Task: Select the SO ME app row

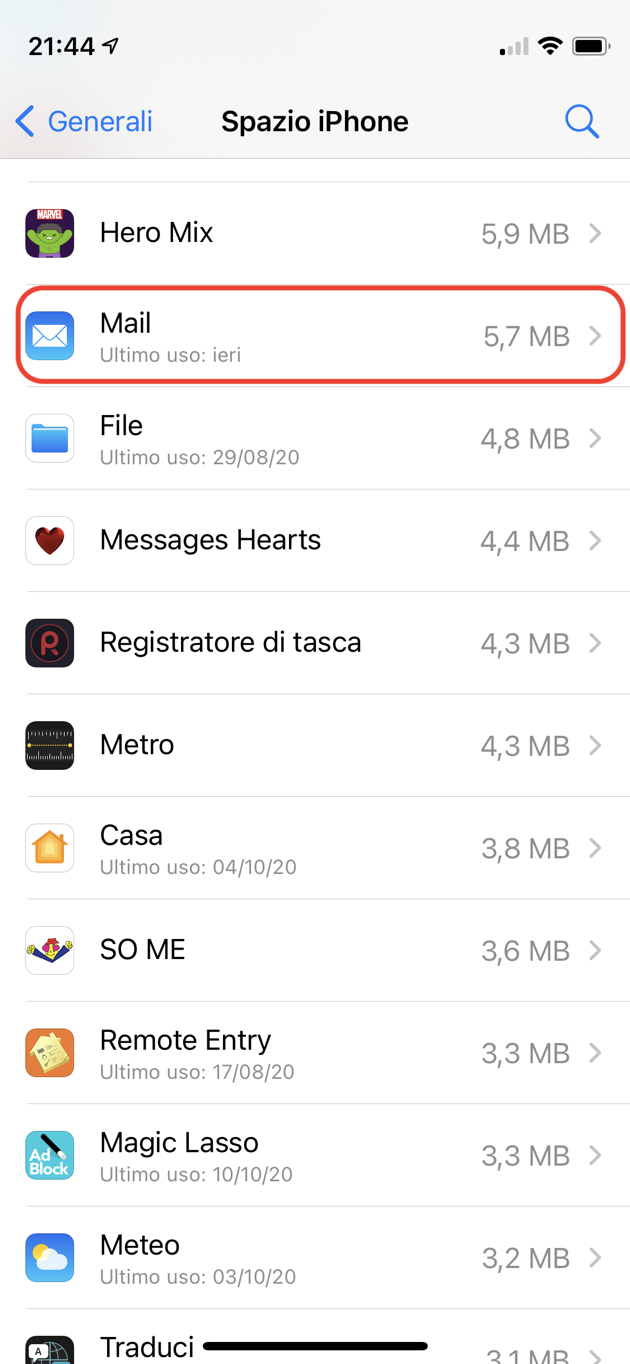Action: click(x=315, y=950)
